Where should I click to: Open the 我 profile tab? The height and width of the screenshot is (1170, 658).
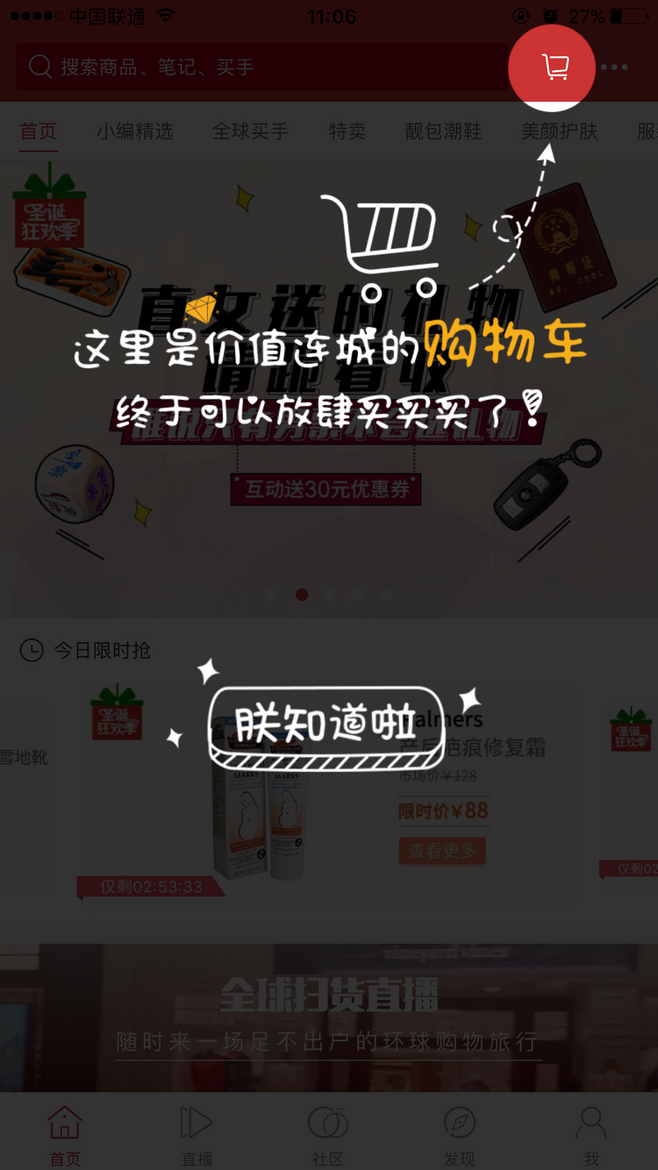point(591,1136)
